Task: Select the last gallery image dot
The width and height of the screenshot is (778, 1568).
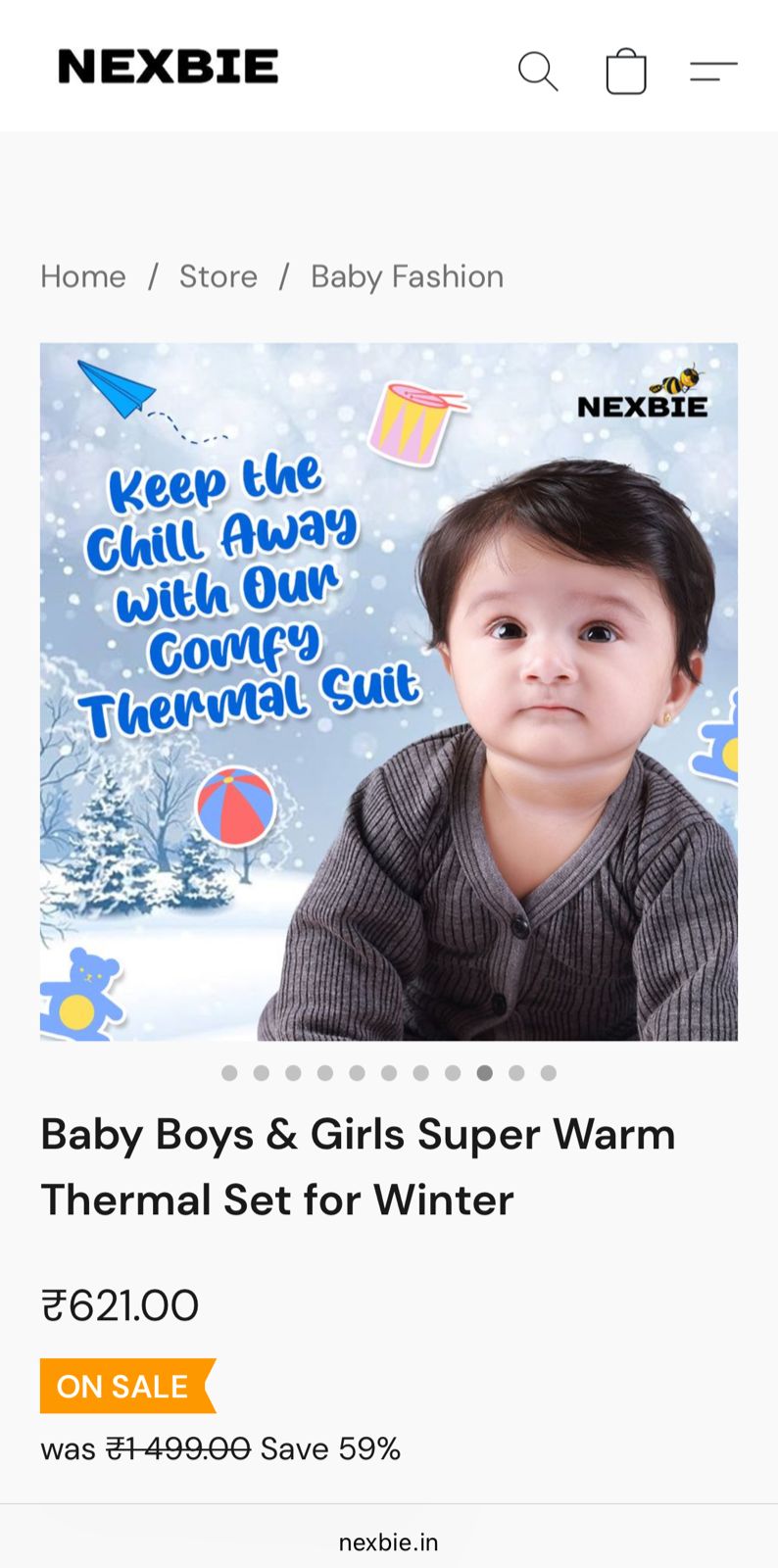Action: point(549,1073)
